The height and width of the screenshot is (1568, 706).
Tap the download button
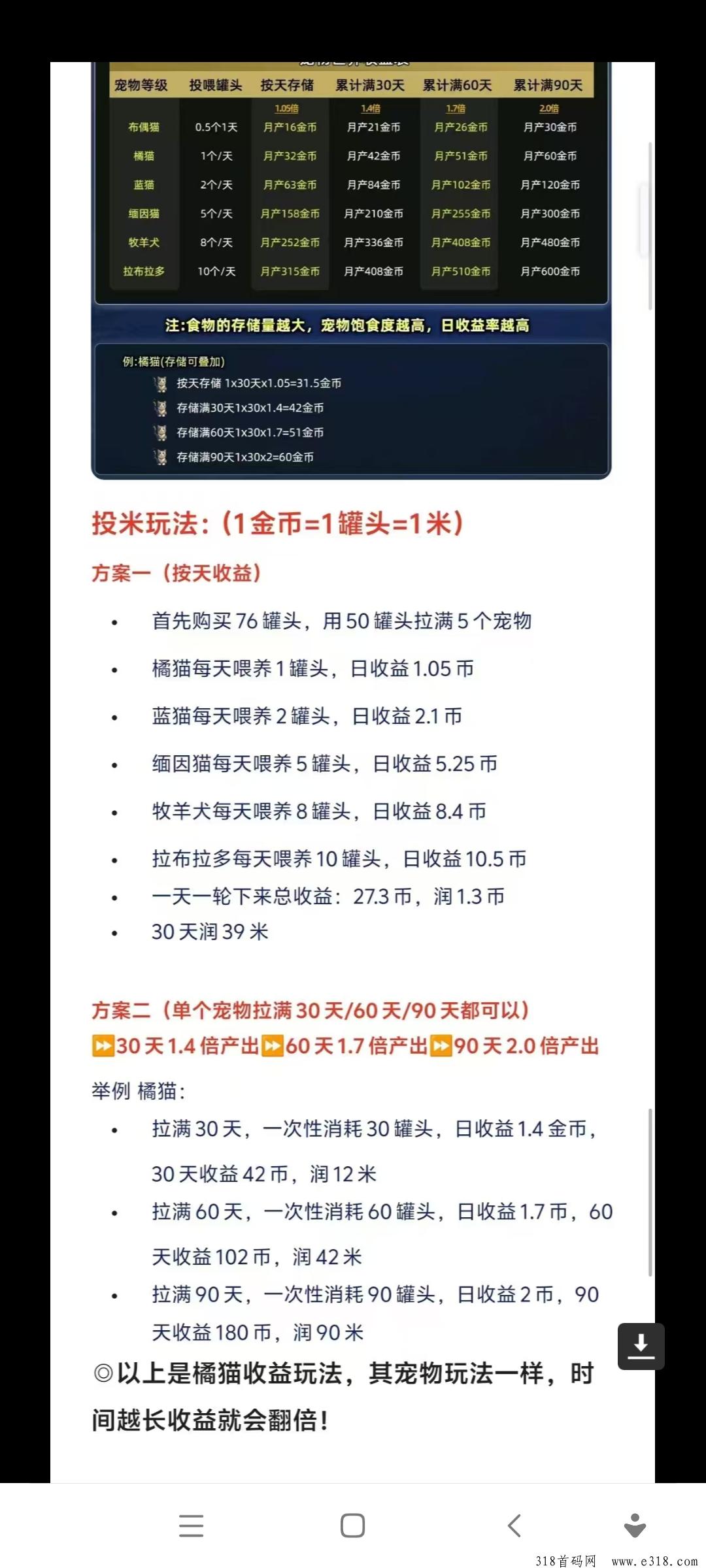click(641, 1346)
